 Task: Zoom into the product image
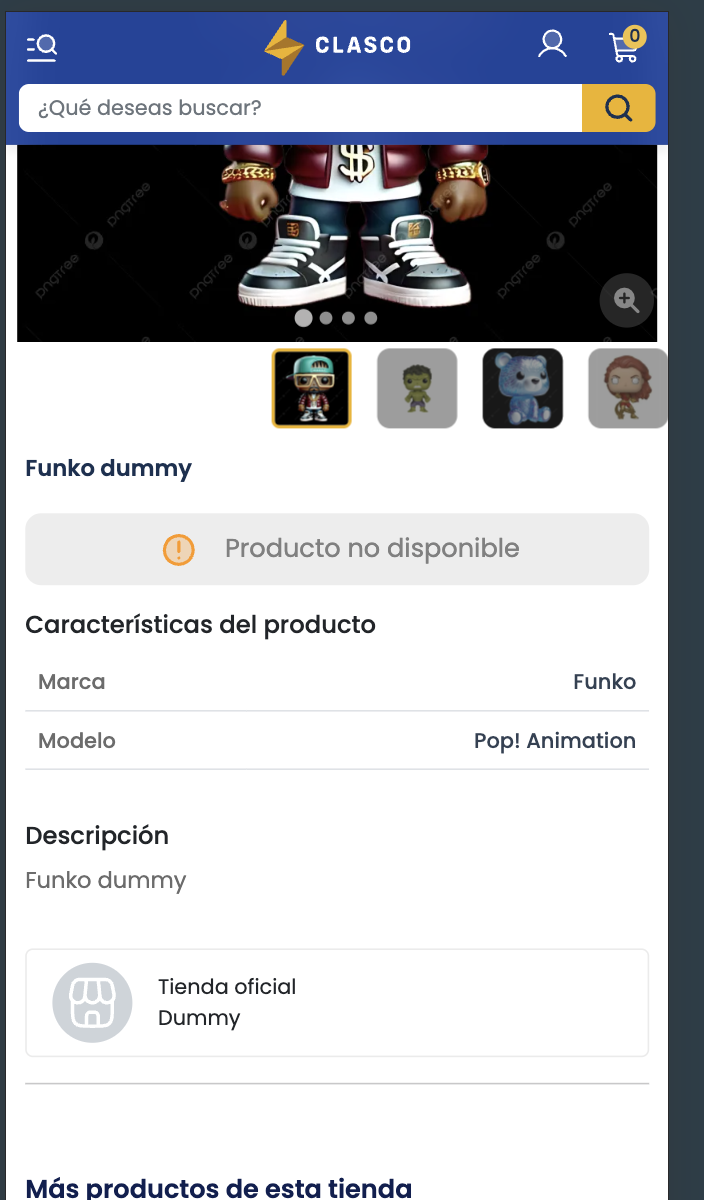pyautogui.click(x=626, y=300)
